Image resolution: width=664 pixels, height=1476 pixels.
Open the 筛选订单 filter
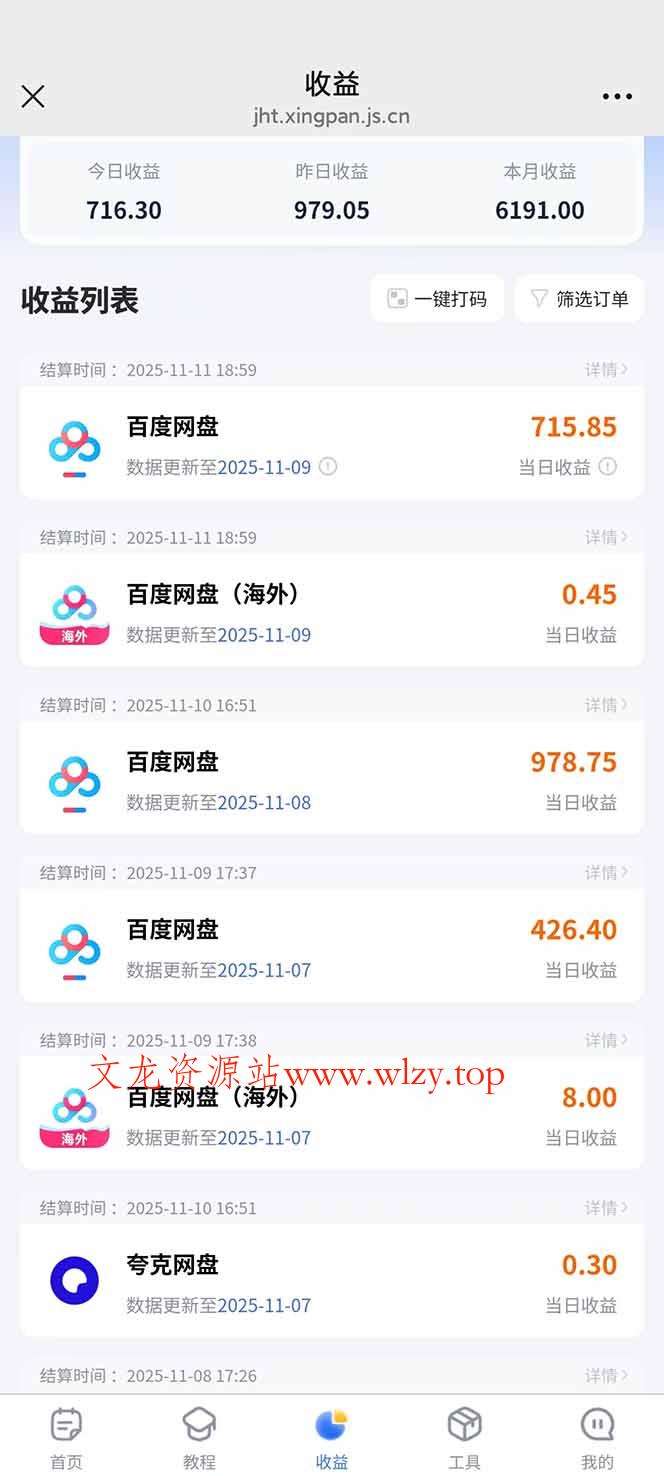pyautogui.click(x=580, y=299)
